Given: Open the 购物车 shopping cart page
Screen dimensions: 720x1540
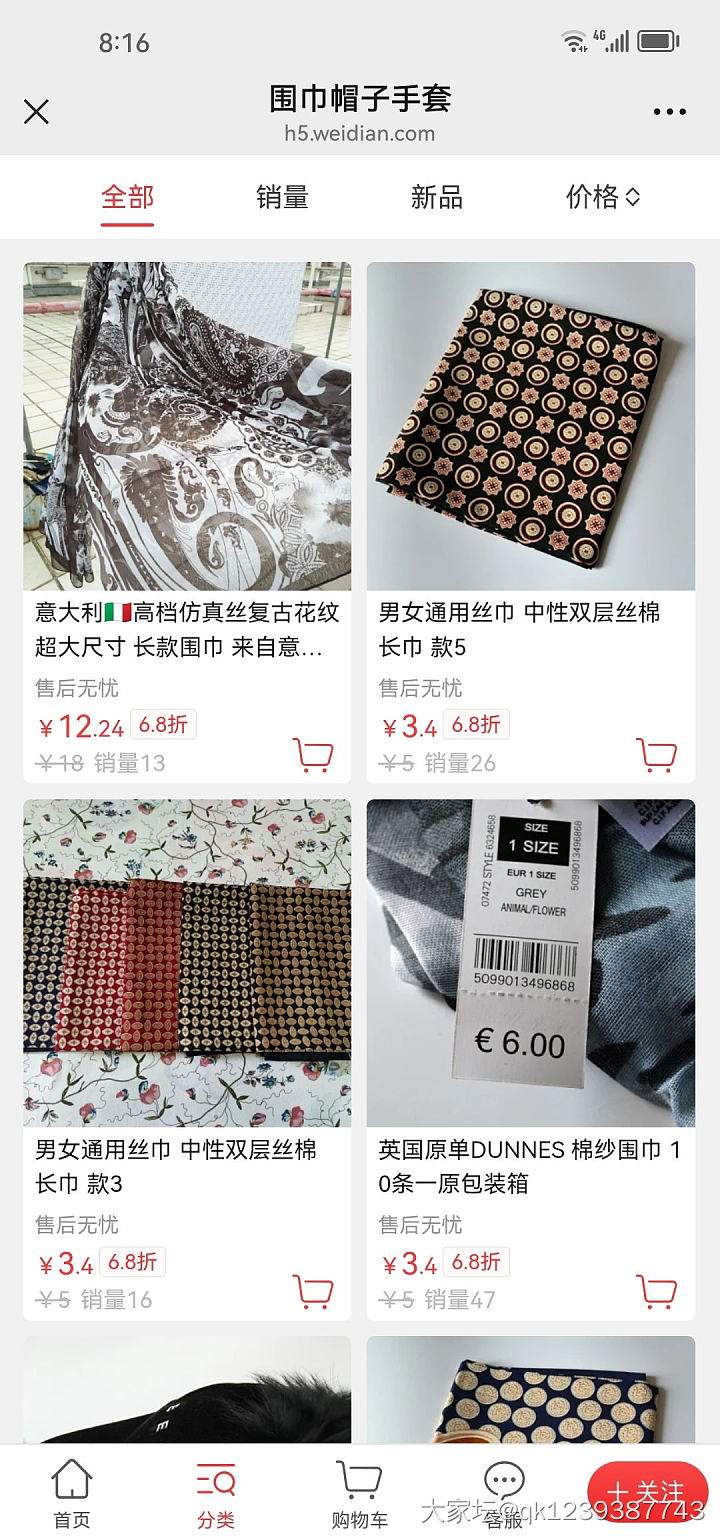Looking at the screenshot, I should pyautogui.click(x=358, y=1492).
